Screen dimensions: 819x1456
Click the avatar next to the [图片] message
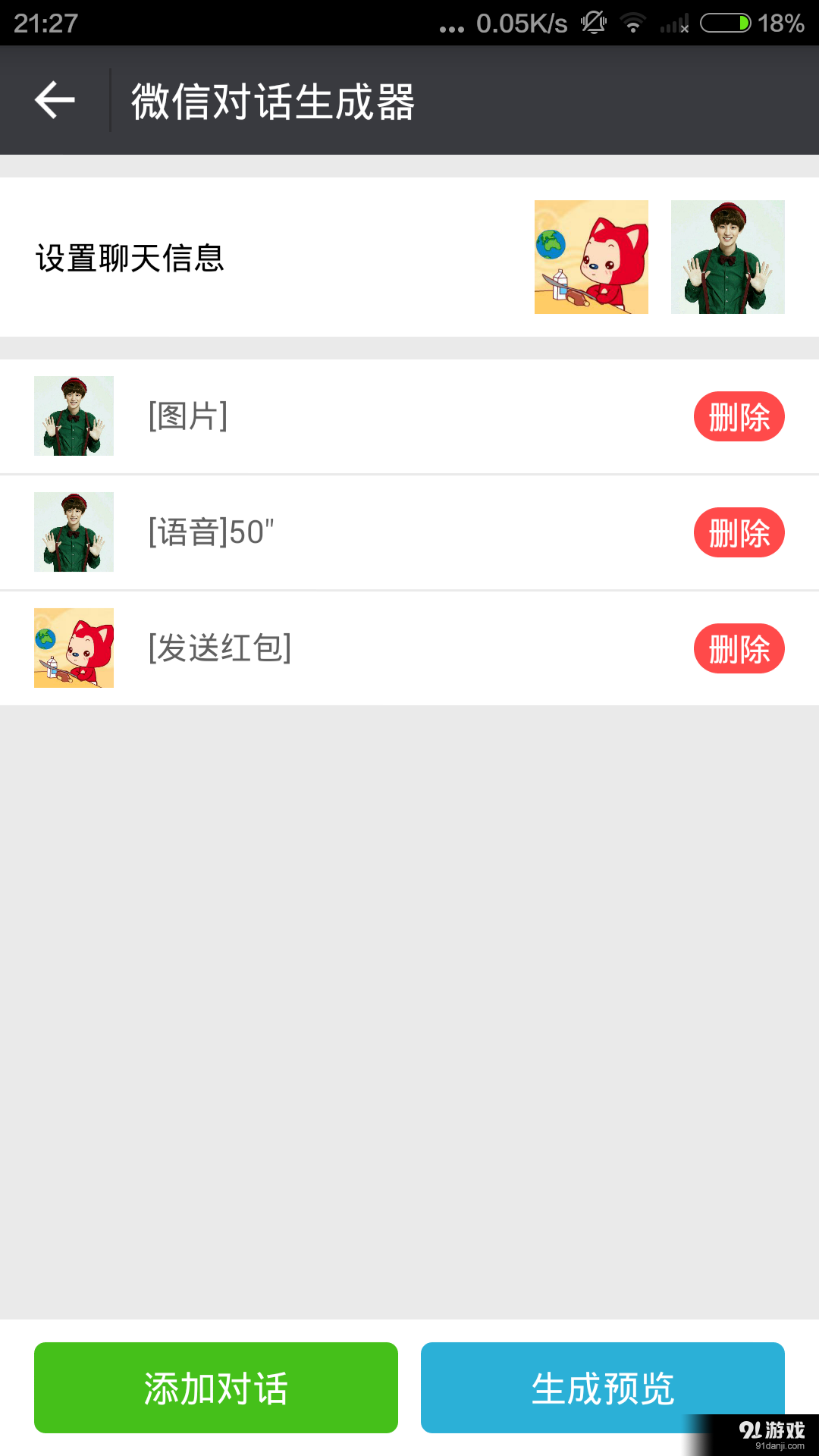(74, 416)
